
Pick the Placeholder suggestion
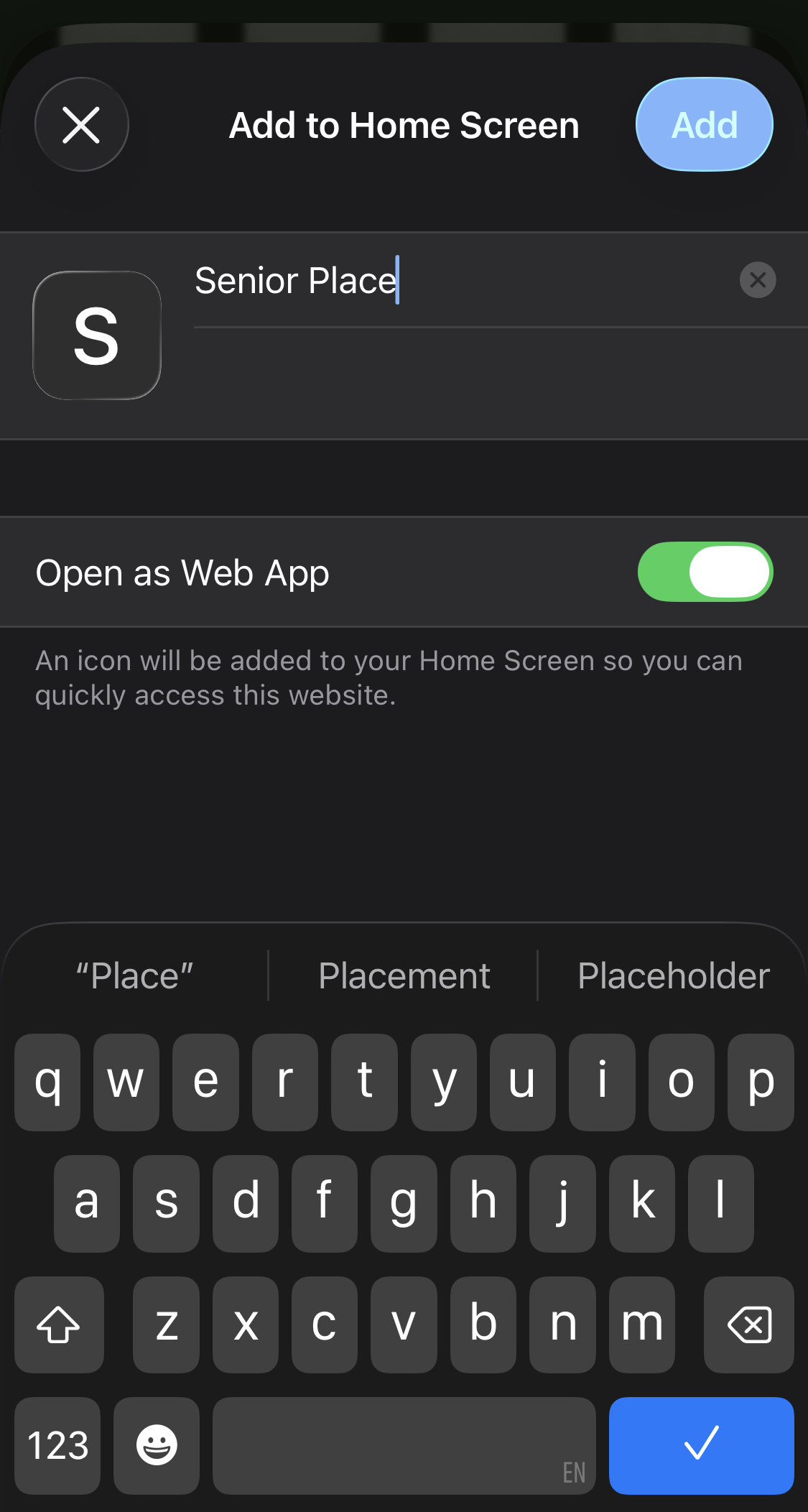click(x=673, y=975)
